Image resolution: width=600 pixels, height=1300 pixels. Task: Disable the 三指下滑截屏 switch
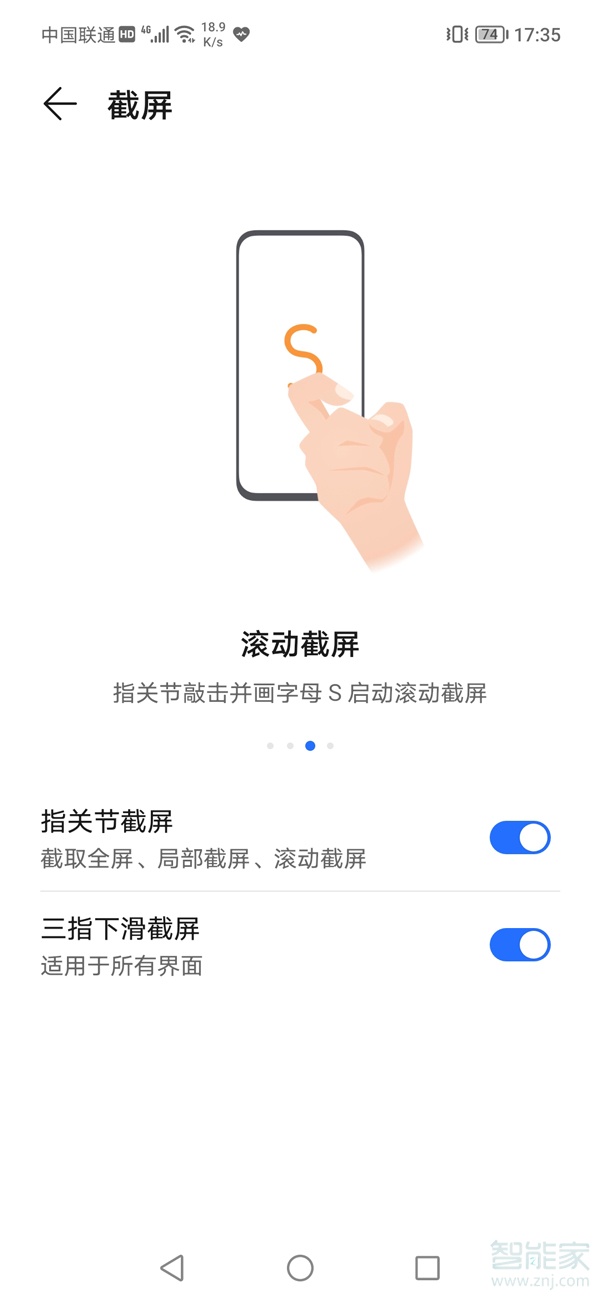click(519, 945)
